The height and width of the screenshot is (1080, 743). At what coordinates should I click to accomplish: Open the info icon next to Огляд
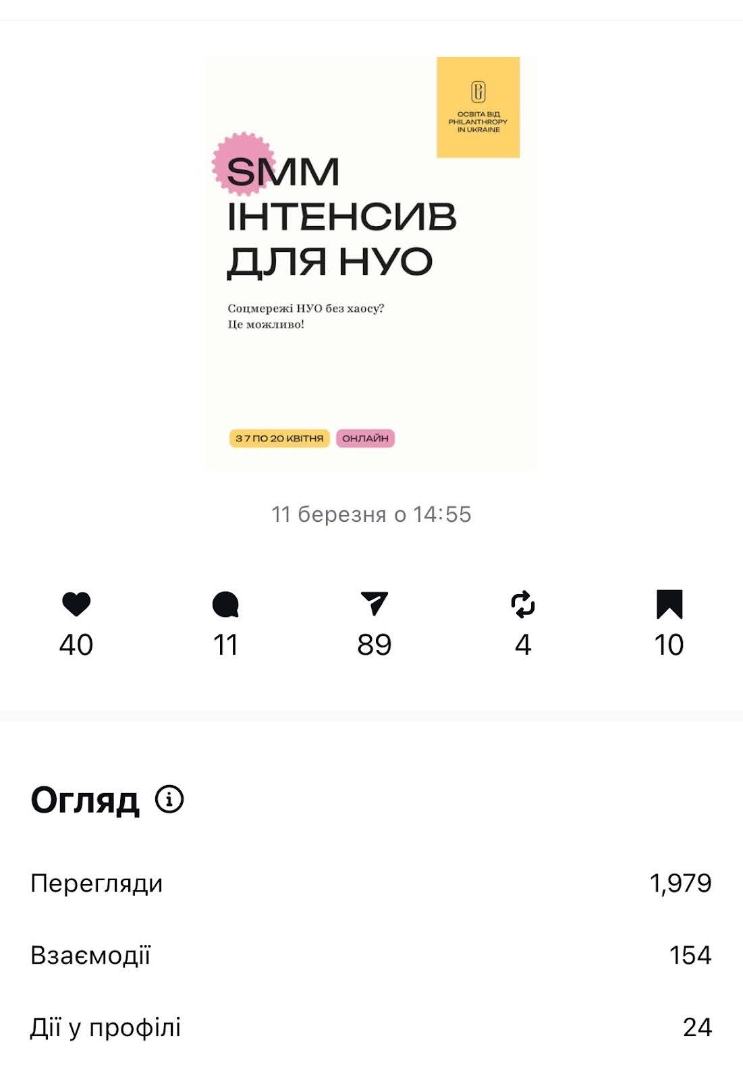[x=170, y=799]
